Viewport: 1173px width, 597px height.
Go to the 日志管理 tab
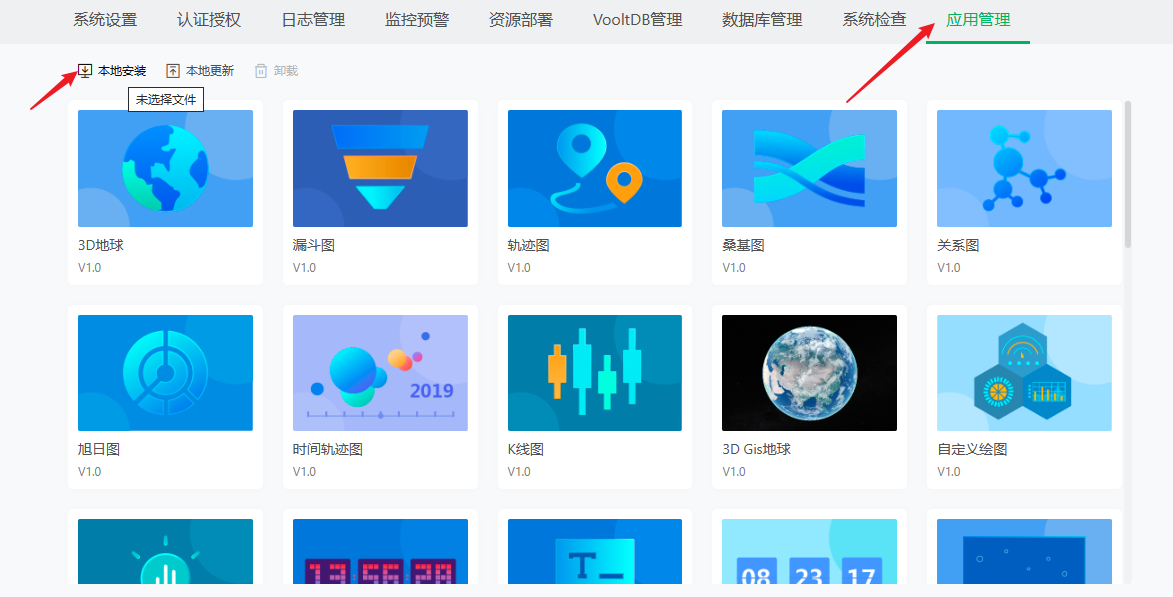[313, 20]
